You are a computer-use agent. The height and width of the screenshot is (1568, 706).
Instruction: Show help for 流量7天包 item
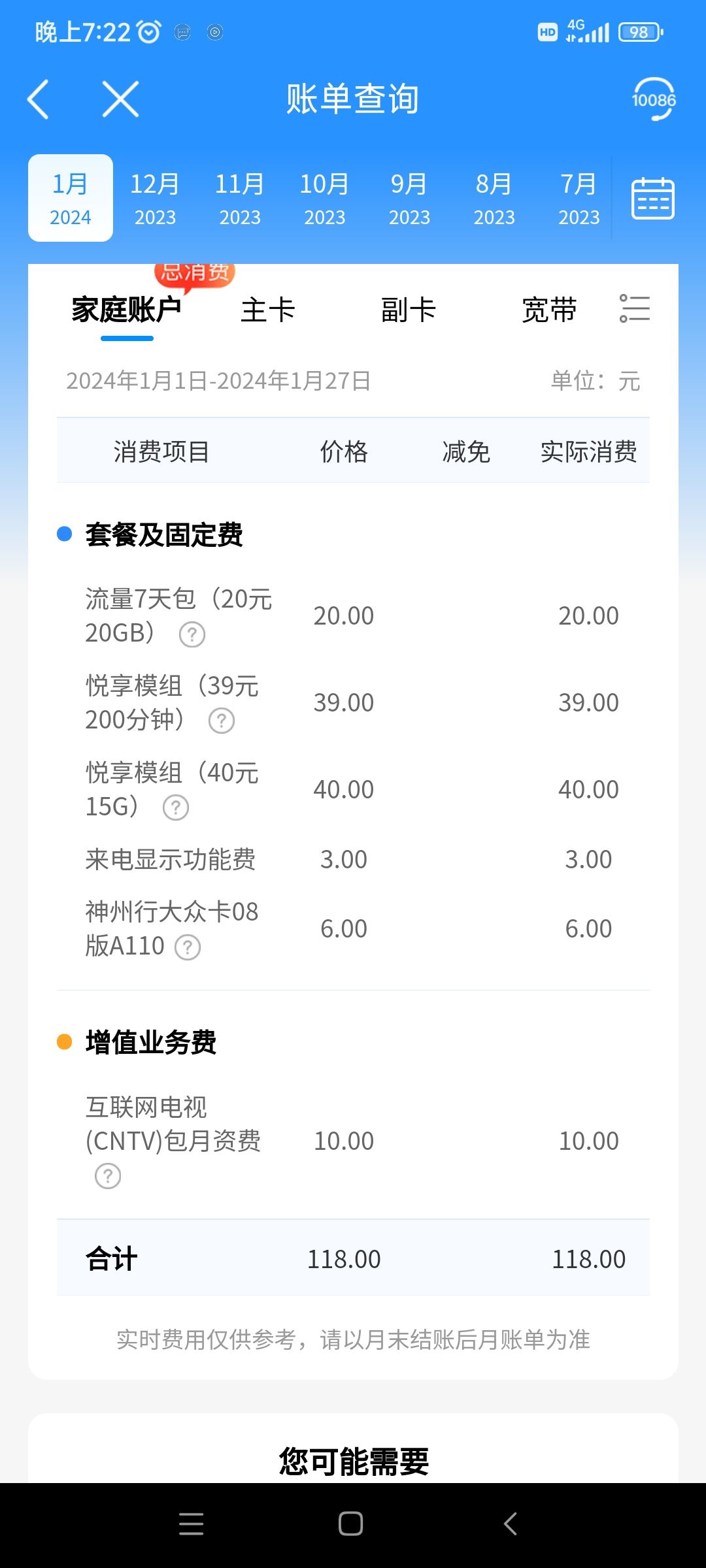(192, 634)
